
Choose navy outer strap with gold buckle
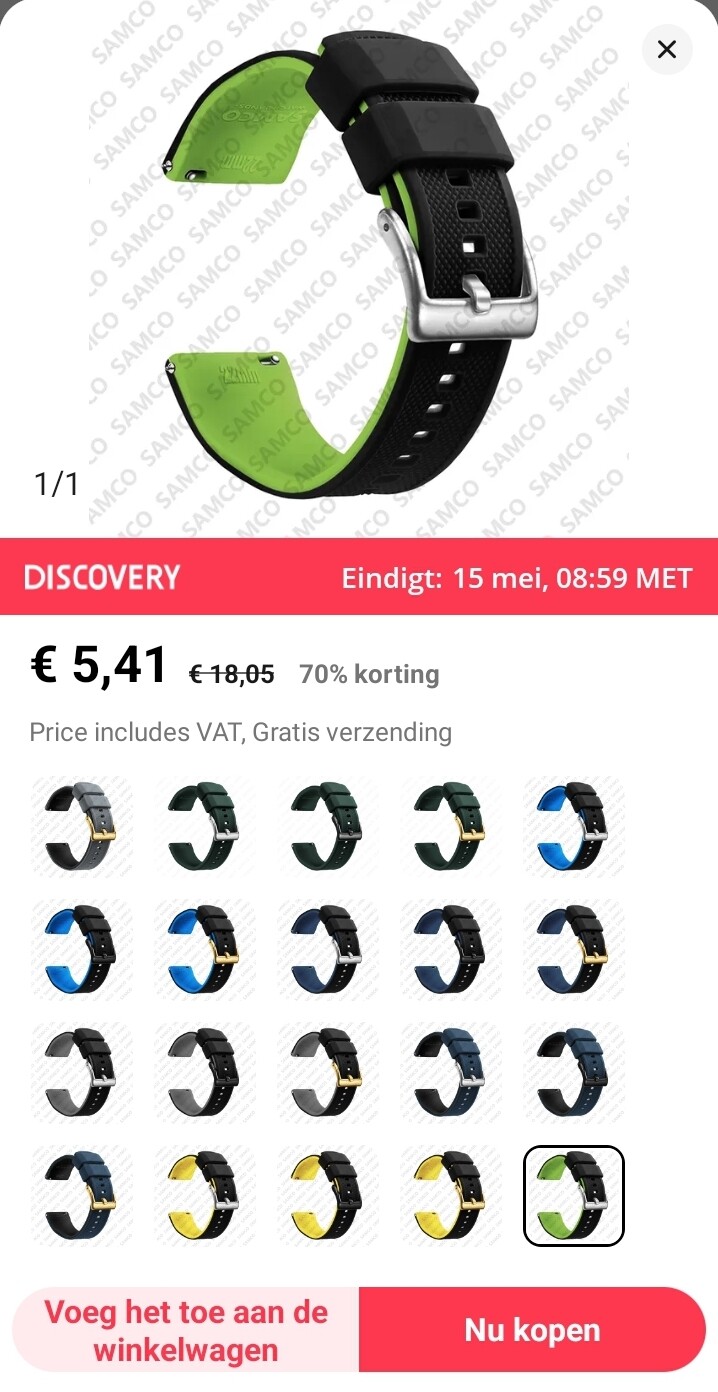click(x=81, y=1196)
